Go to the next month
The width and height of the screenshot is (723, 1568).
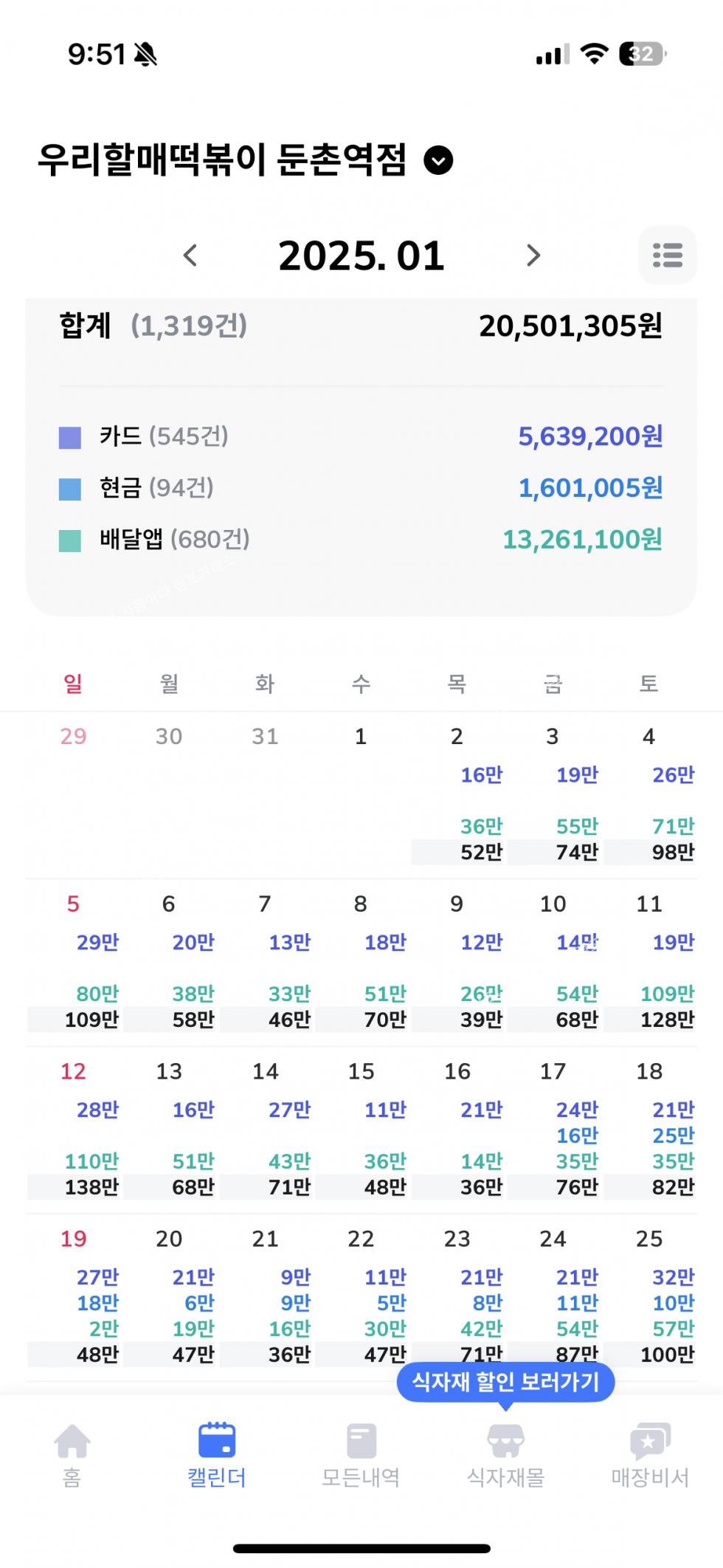533,255
